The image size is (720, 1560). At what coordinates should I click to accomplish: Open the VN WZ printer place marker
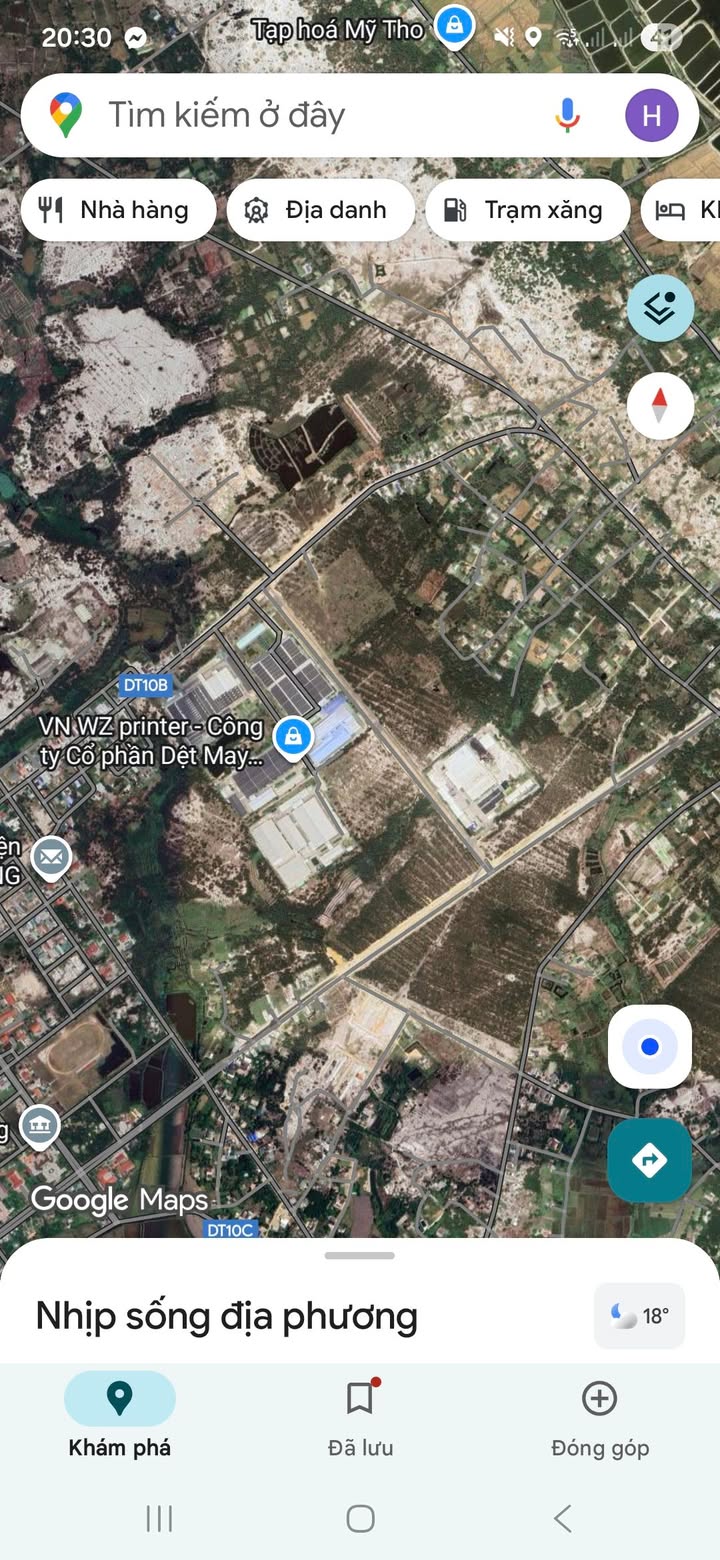pyautogui.click(x=292, y=738)
